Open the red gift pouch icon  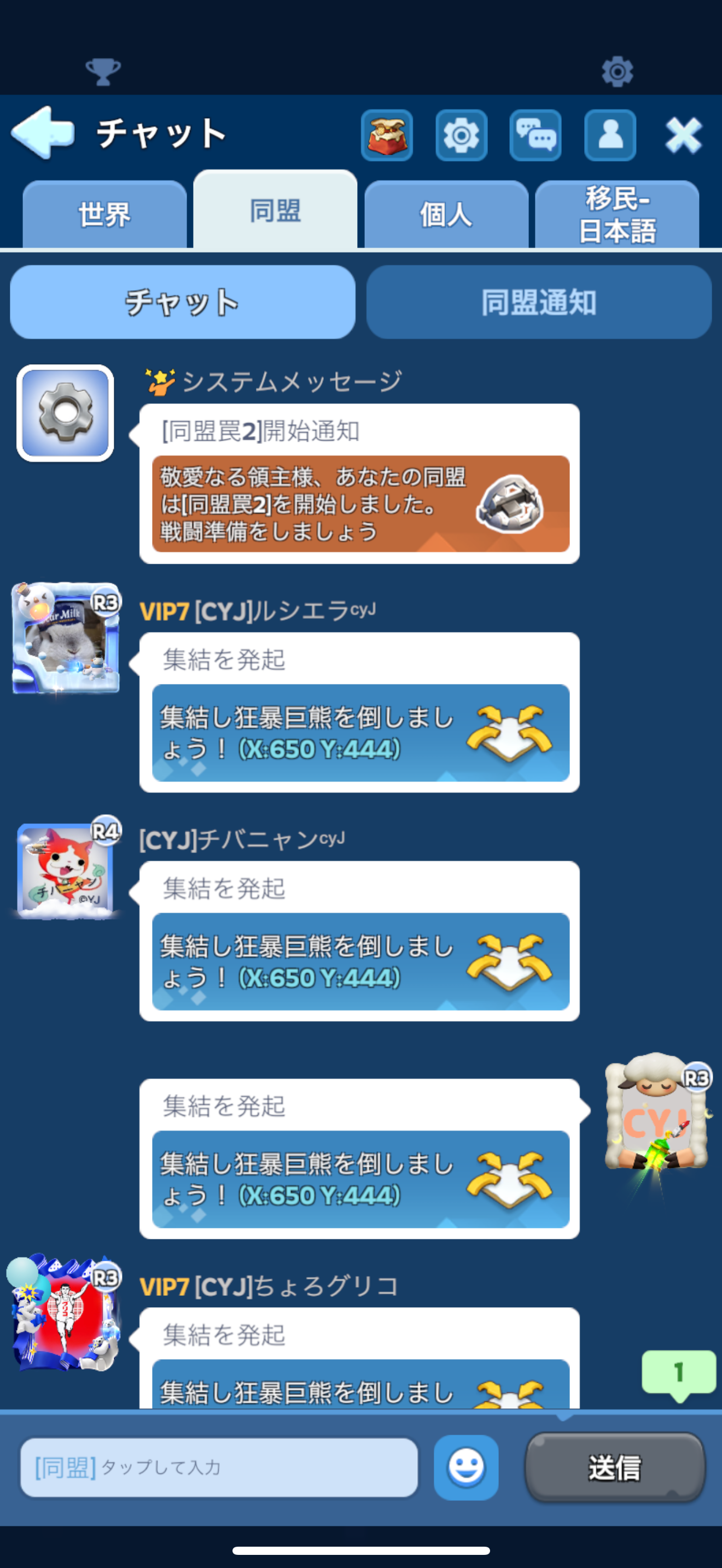[x=387, y=135]
